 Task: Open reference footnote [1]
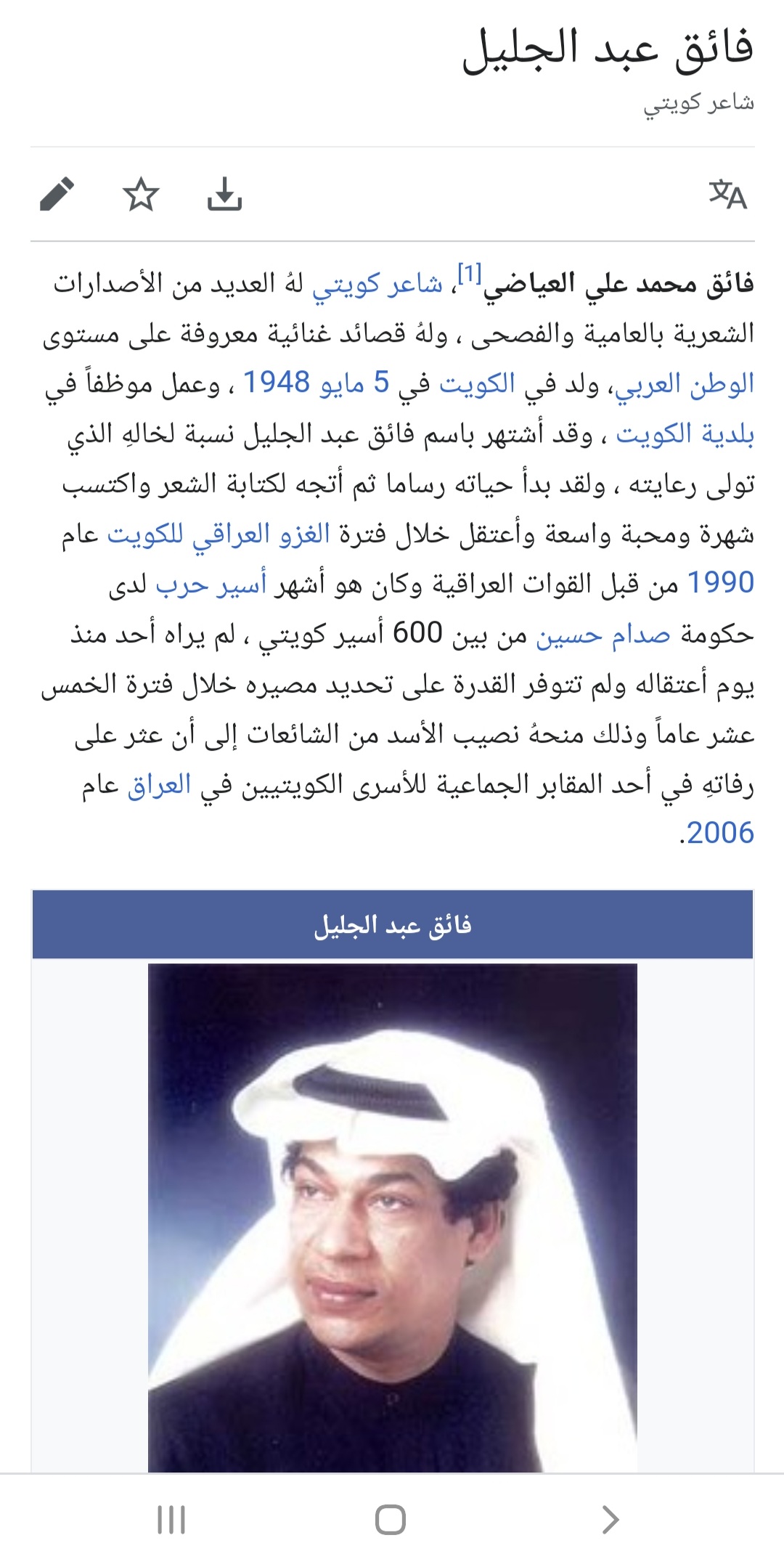[x=470, y=274]
